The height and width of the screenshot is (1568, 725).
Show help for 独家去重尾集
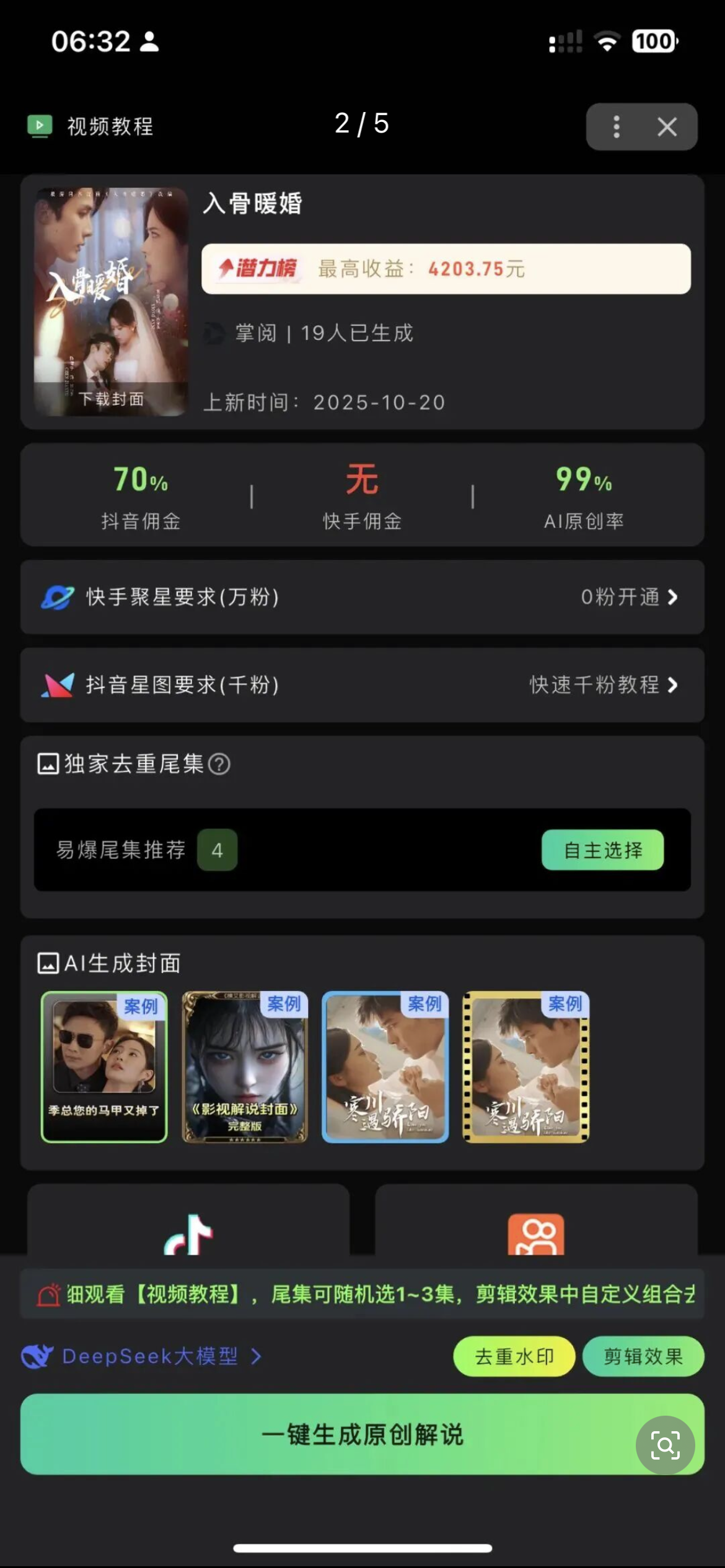click(x=219, y=764)
